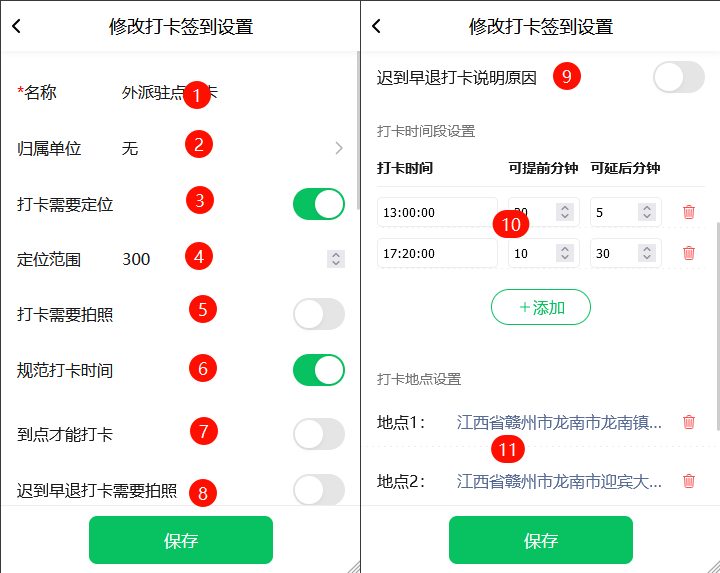Viewport: 720px width, 573px height.
Task: Edit the 名称 text field
Action: point(232,93)
